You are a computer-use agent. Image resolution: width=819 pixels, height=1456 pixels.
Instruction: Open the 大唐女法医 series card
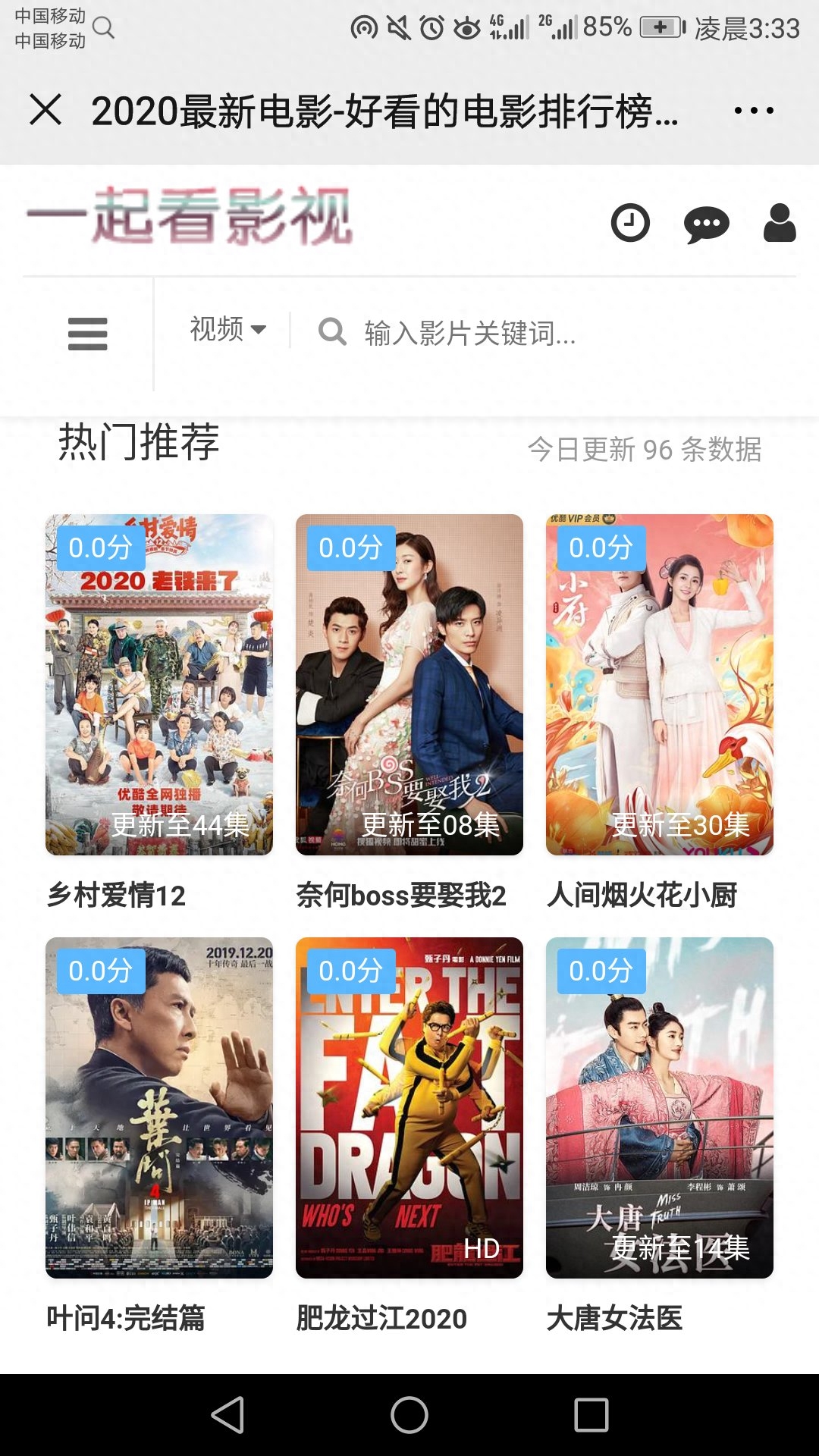click(x=660, y=1108)
